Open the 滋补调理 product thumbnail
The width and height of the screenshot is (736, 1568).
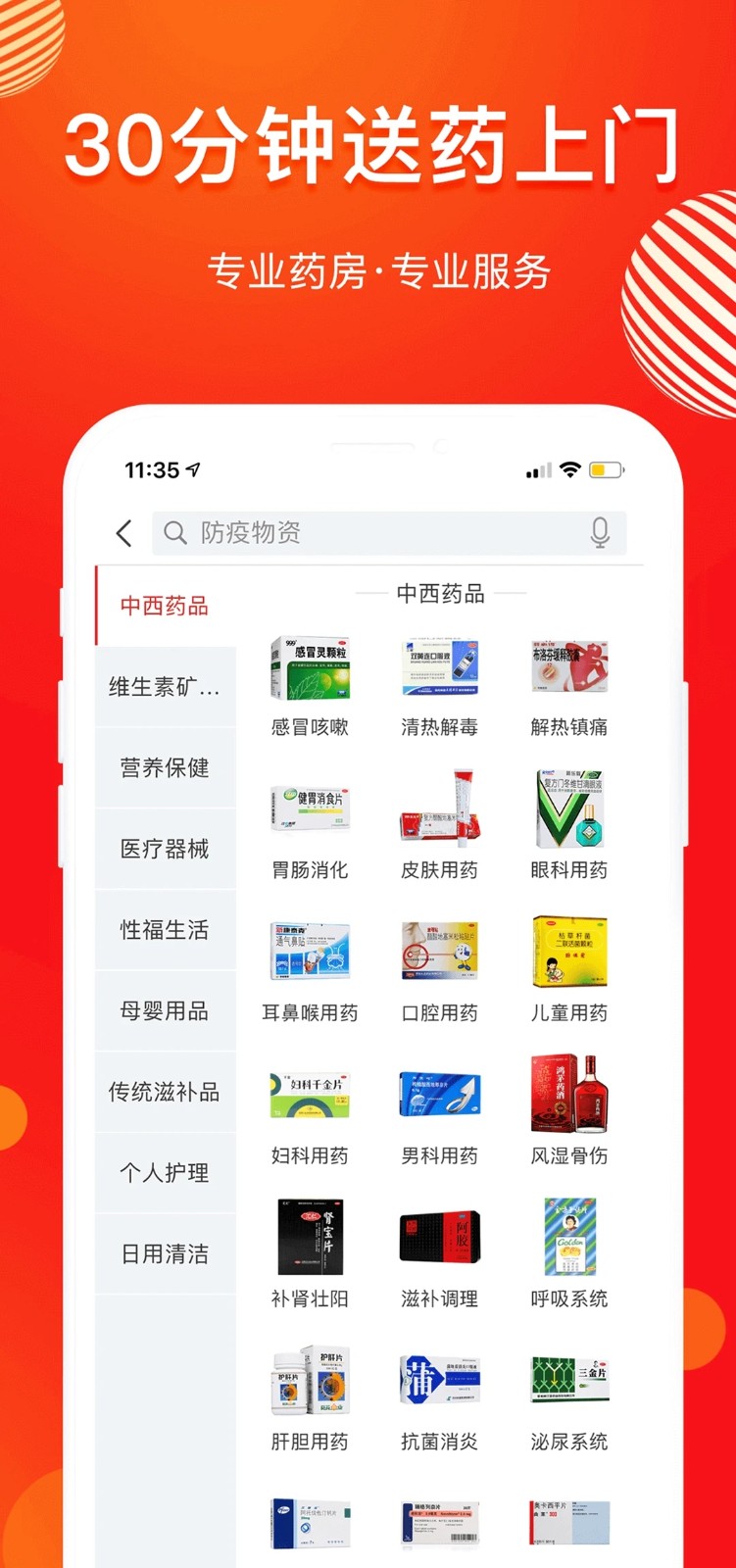439,1238
